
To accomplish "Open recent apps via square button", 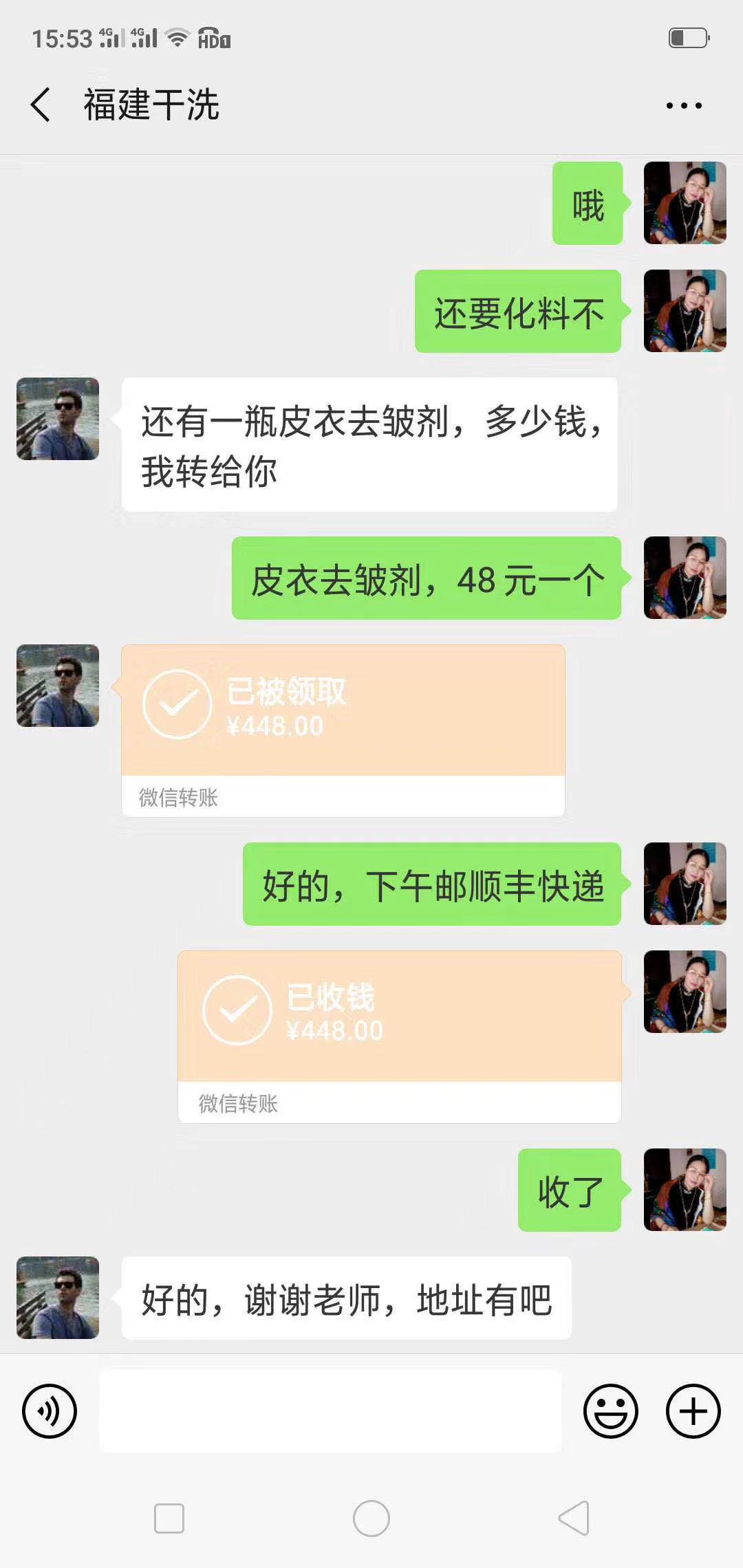I will click(x=169, y=1518).
